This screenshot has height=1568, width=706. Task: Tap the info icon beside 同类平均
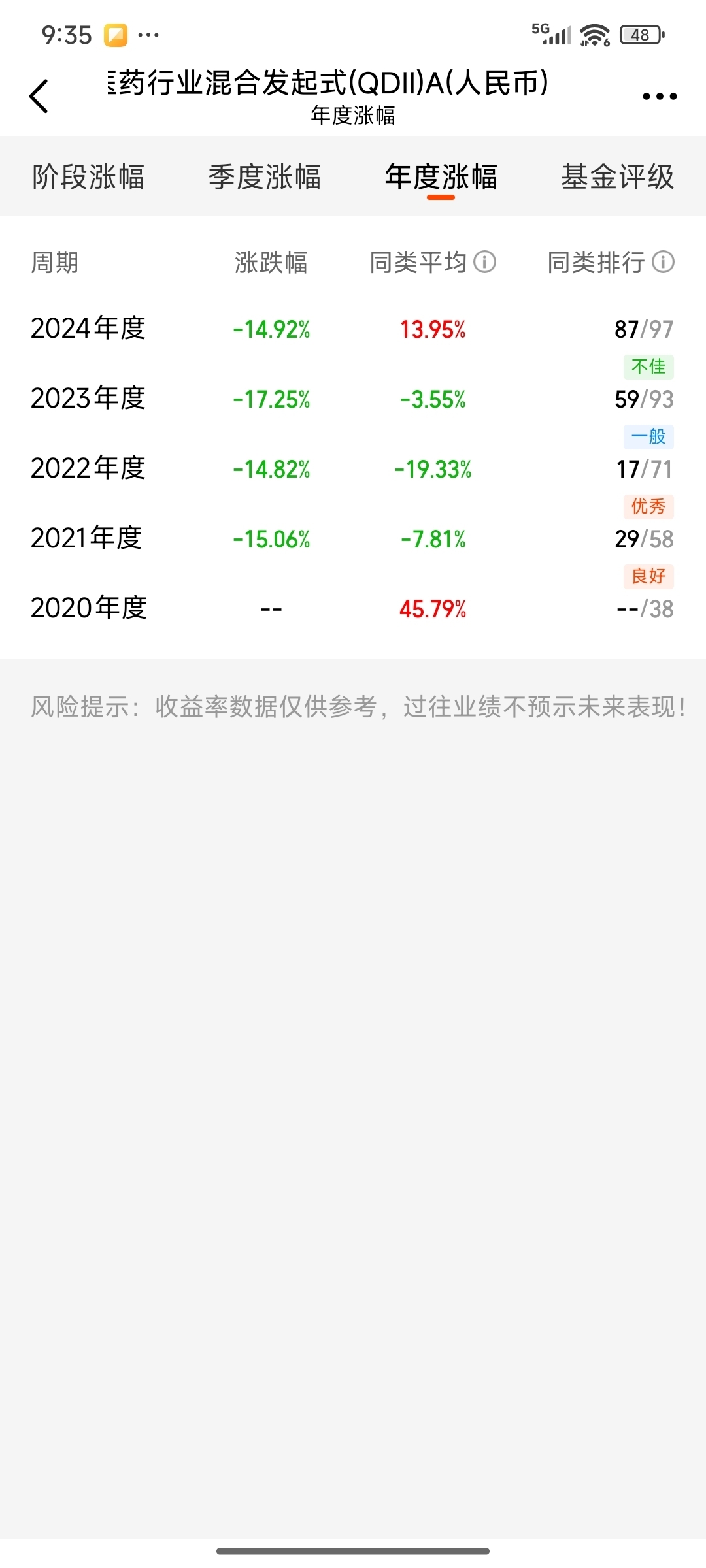tap(484, 262)
